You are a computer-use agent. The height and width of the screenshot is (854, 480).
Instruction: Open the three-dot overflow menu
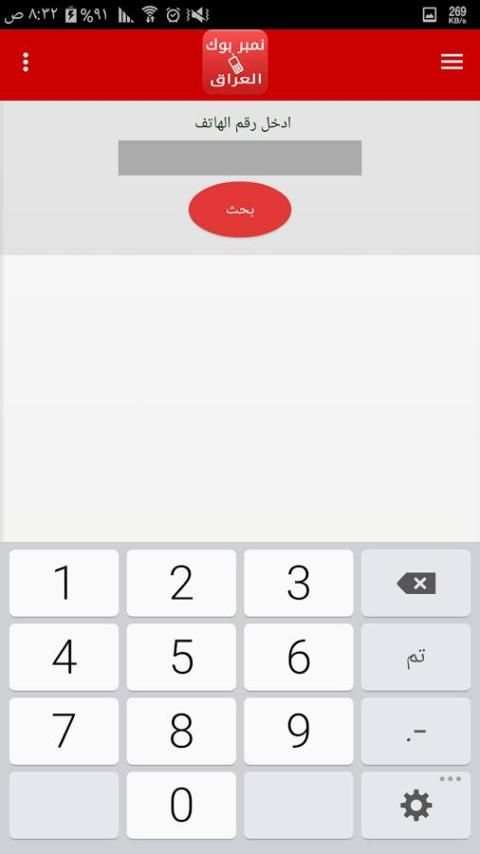pos(25,63)
